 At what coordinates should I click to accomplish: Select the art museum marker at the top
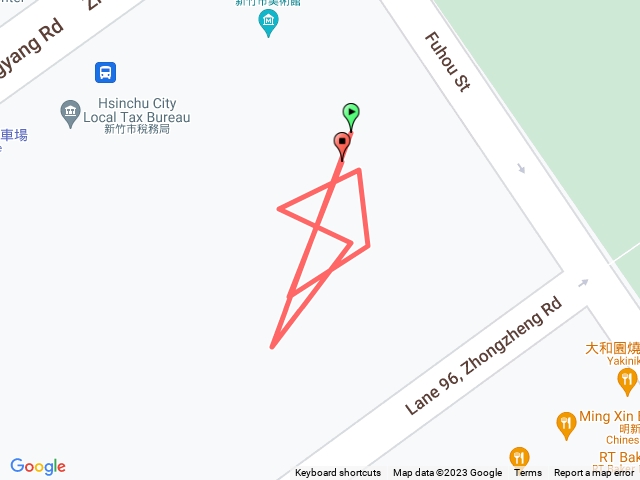(x=267, y=23)
